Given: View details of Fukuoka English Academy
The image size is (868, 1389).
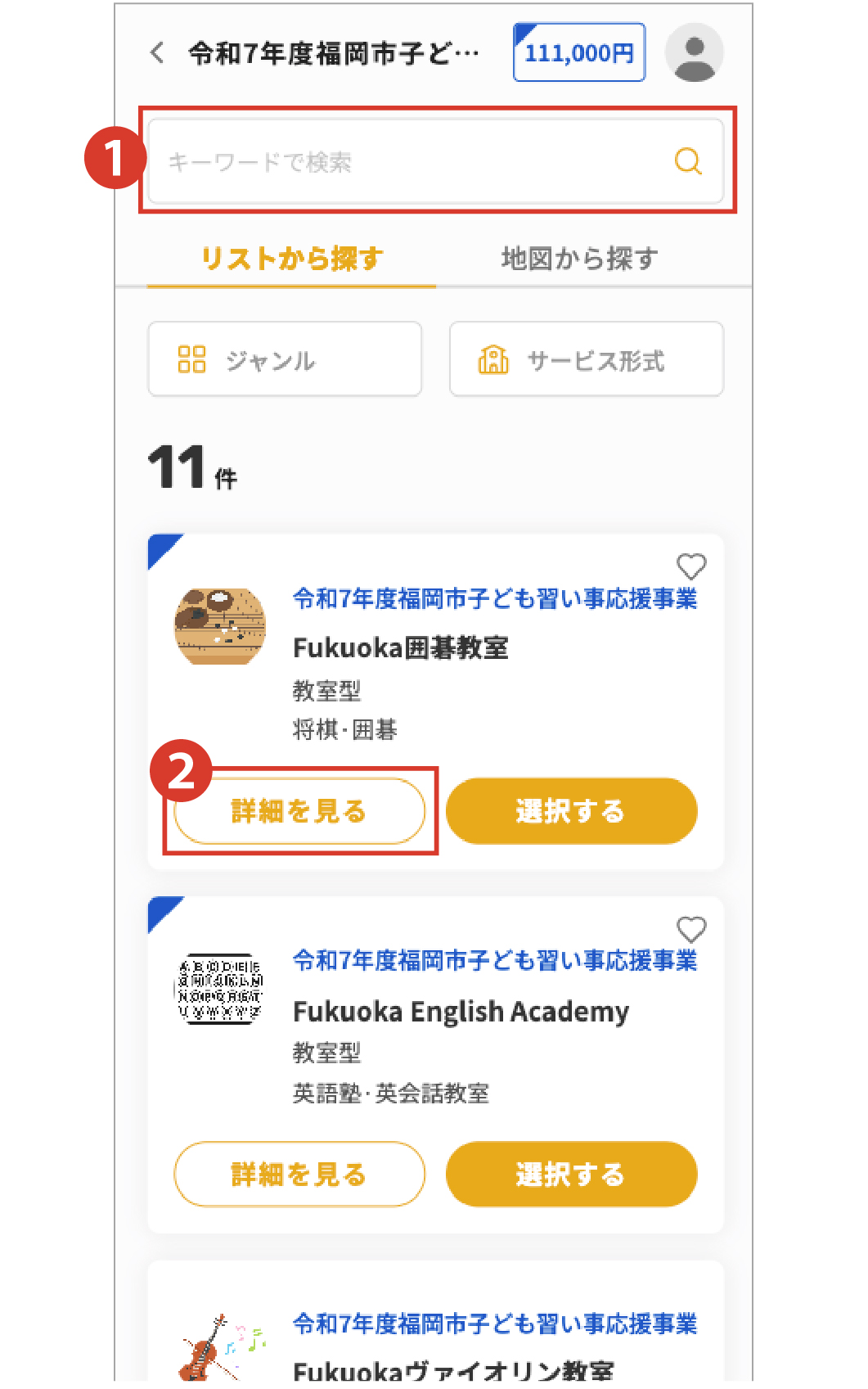Looking at the screenshot, I should click(x=299, y=1175).
